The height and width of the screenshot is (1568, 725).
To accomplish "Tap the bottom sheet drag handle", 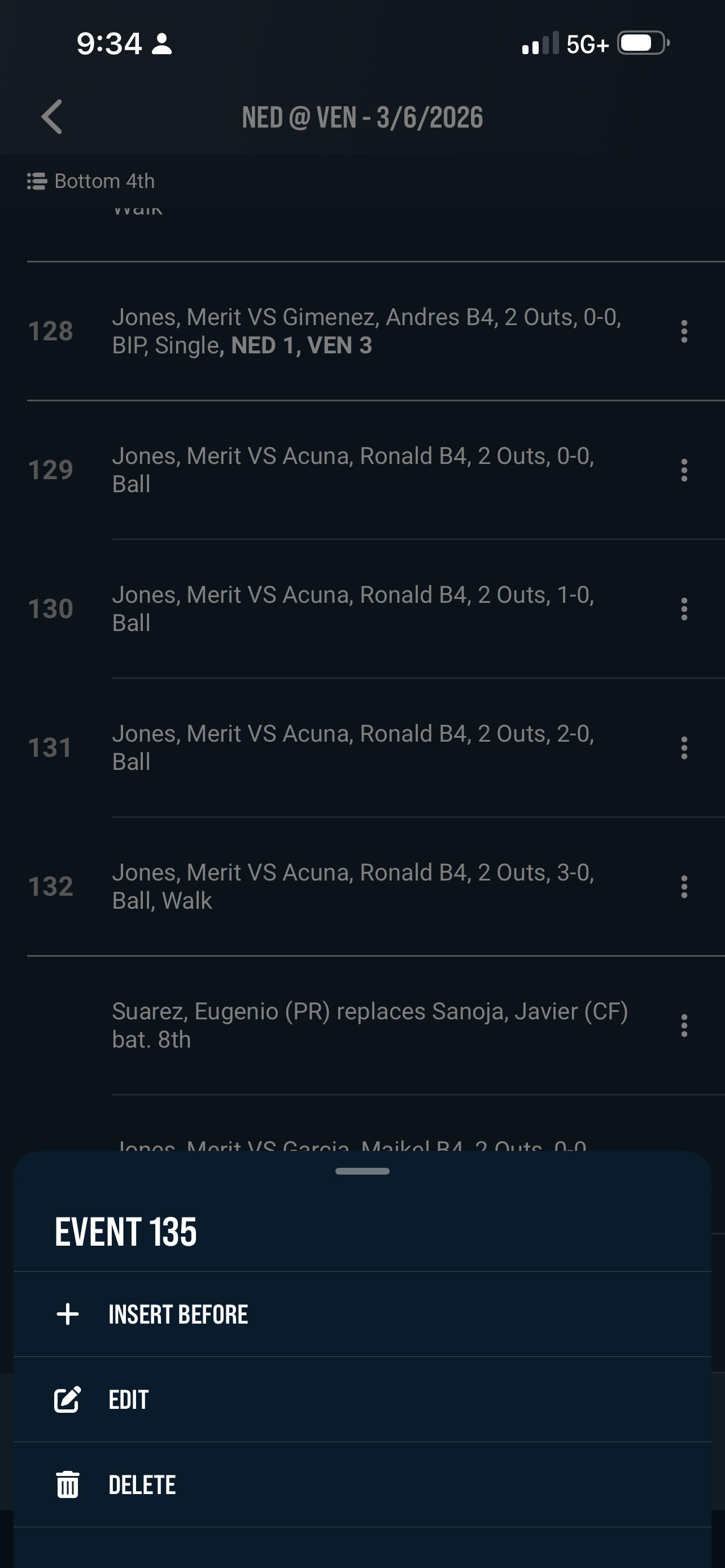I will (x=362, y=1171).
